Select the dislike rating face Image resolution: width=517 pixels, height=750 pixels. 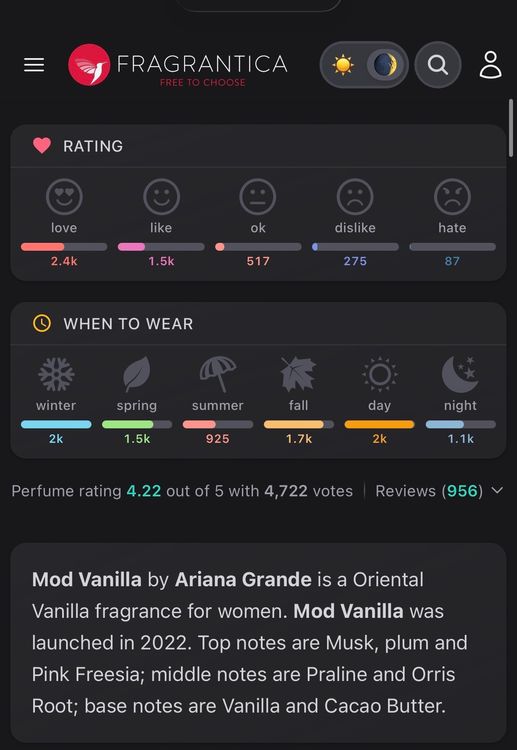(355, 196)
